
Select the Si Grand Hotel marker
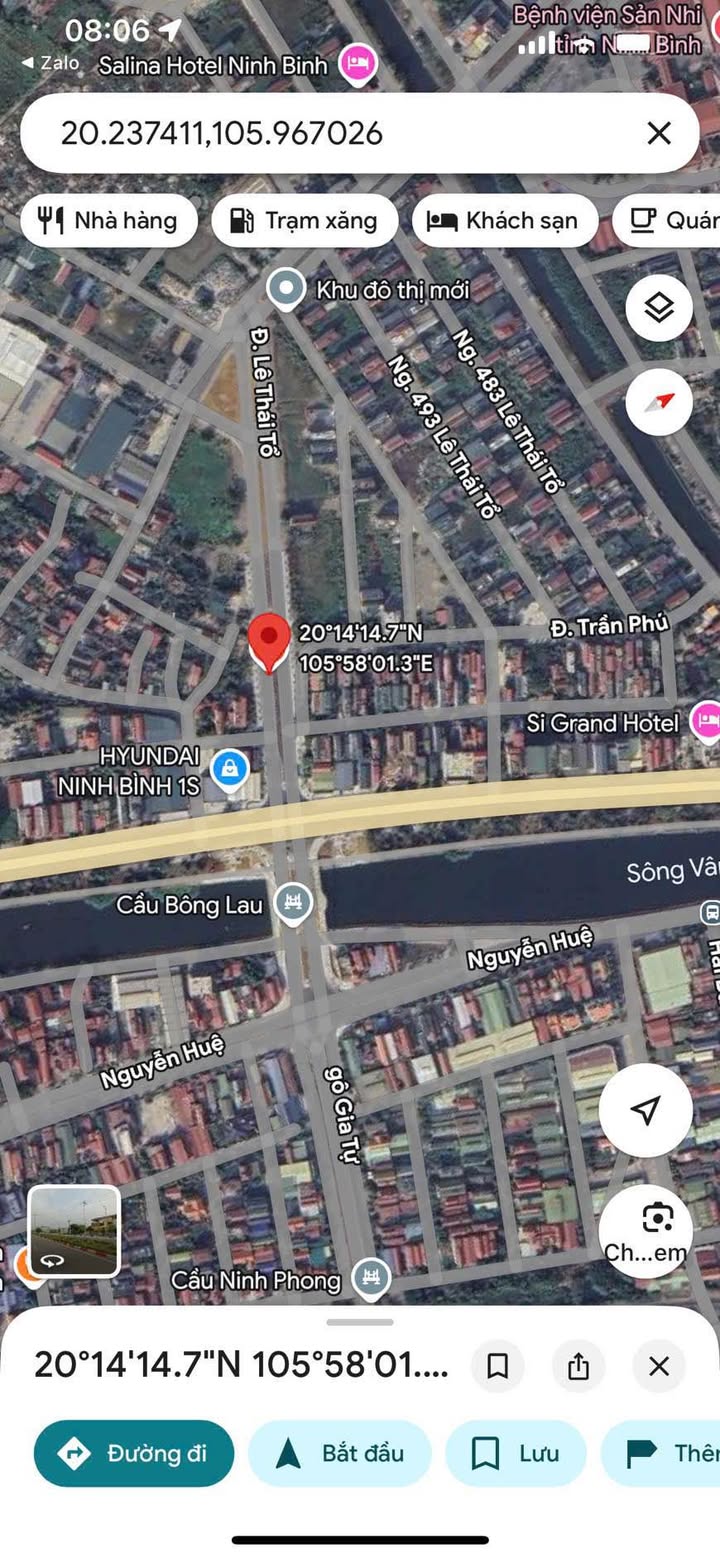[707, 722]
